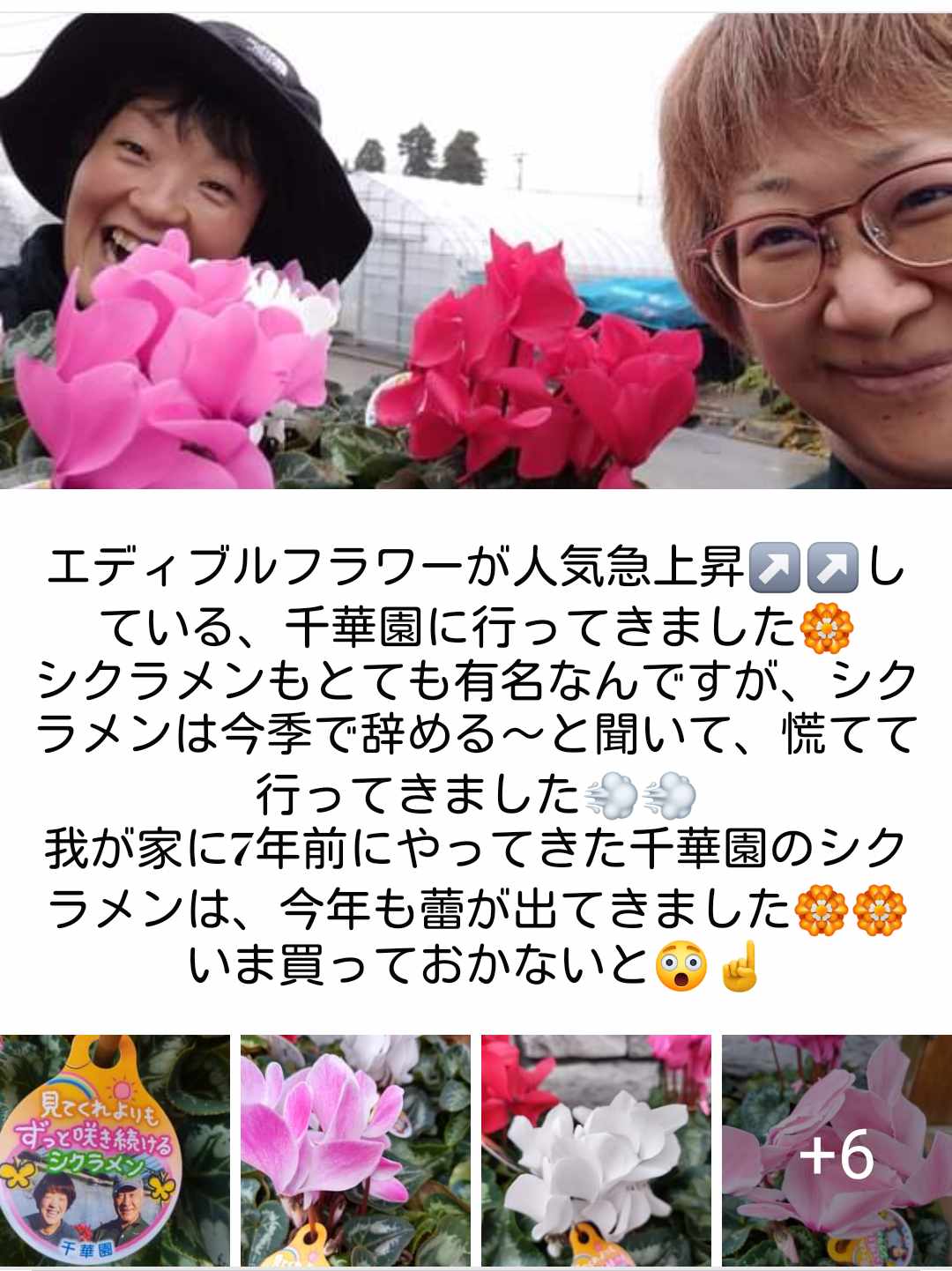The width and height of the screenshot is (952, 1271).
Task: View the white cyclamen photo
Action: [x=596, y=1150]
